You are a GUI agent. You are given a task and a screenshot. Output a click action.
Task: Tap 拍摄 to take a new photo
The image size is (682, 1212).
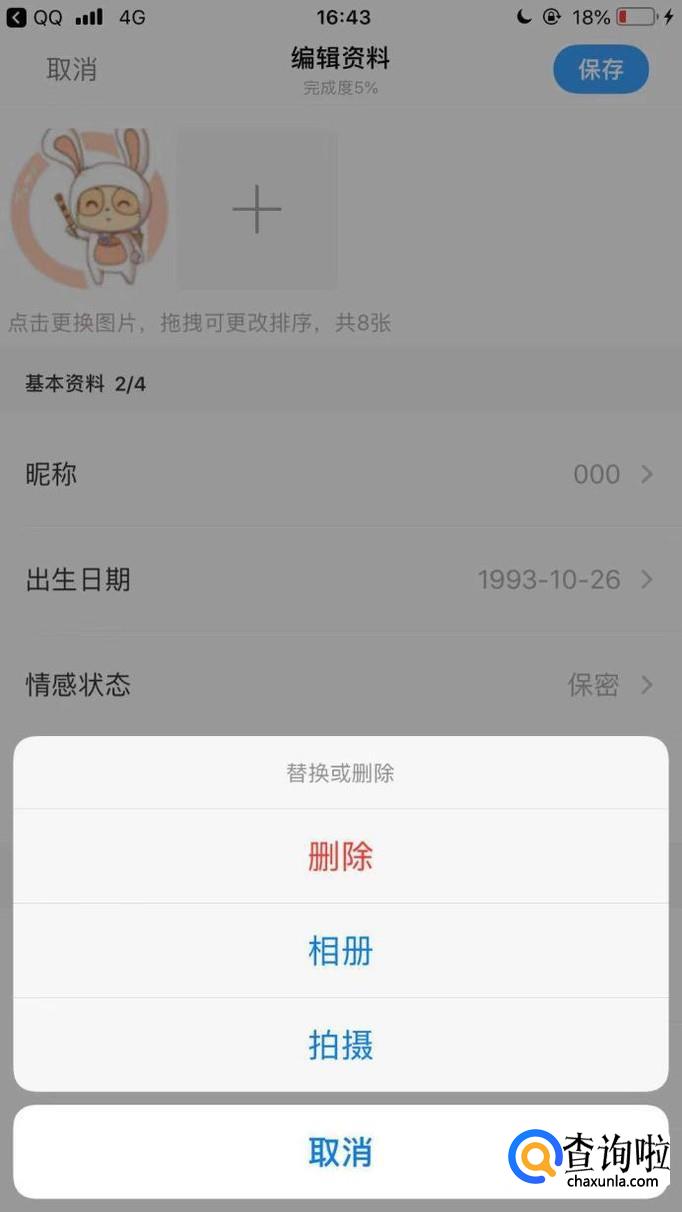(x=340, y=1045)
